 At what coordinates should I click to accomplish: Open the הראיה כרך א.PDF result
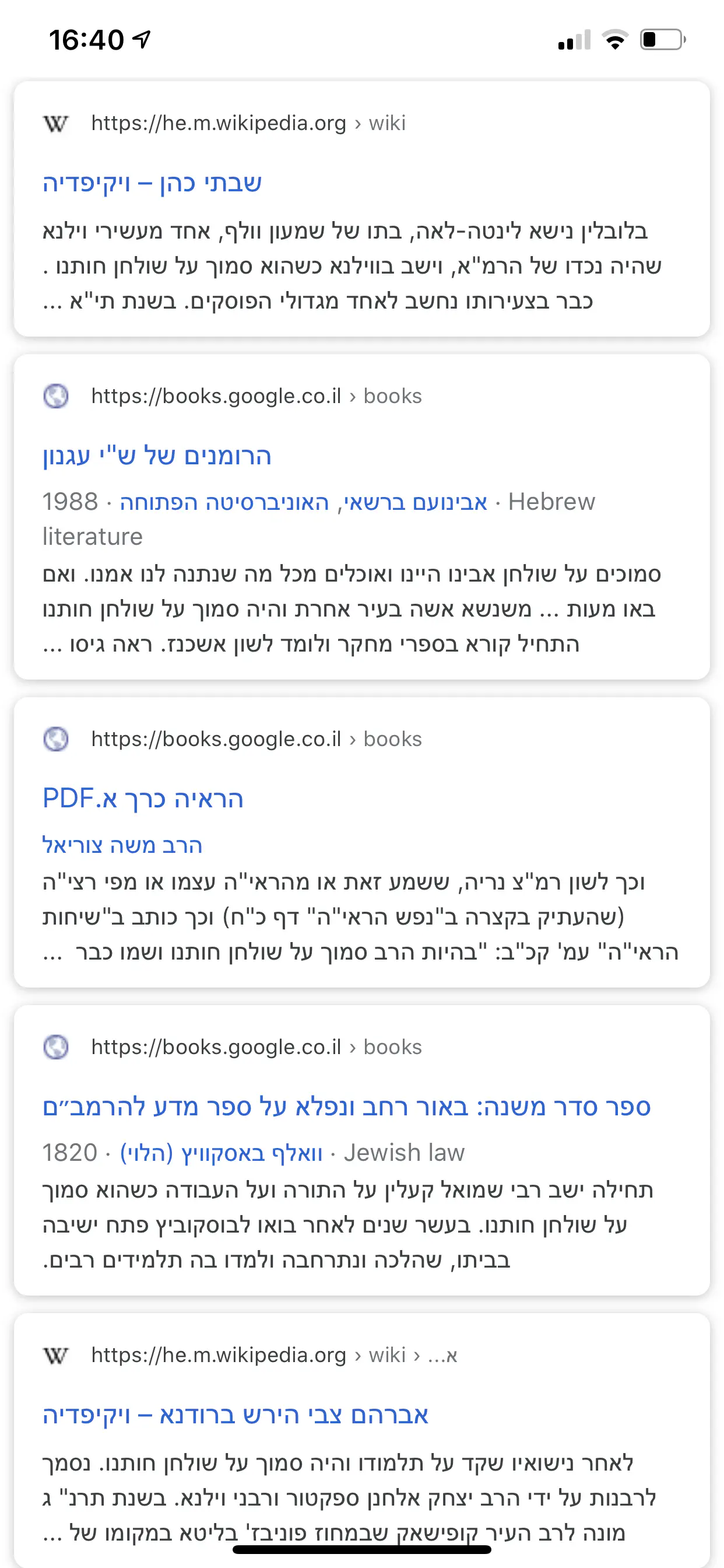(x=143, y=799)
